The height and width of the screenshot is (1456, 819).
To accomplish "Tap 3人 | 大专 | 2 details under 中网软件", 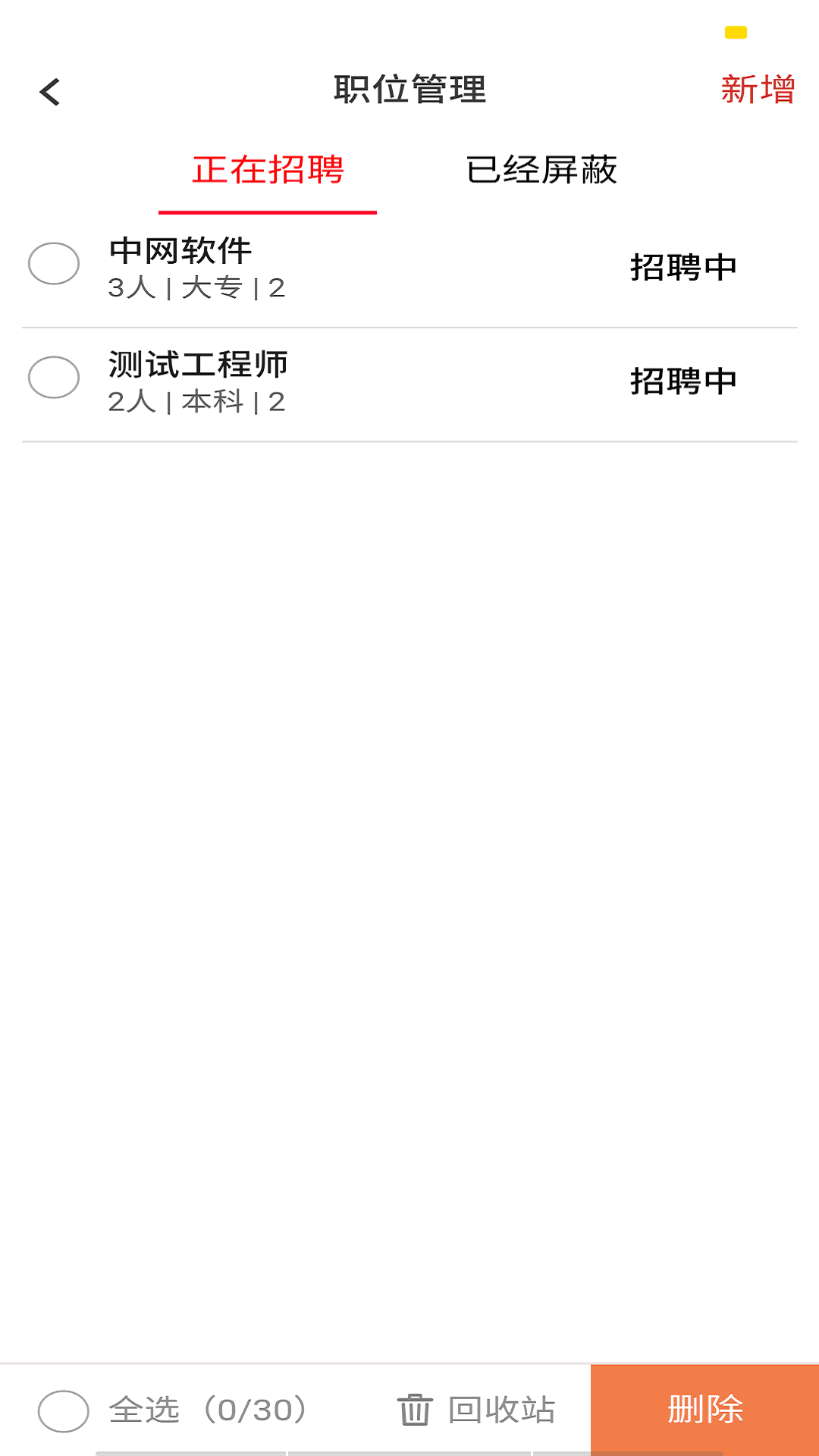I will [x=198, y=288].
